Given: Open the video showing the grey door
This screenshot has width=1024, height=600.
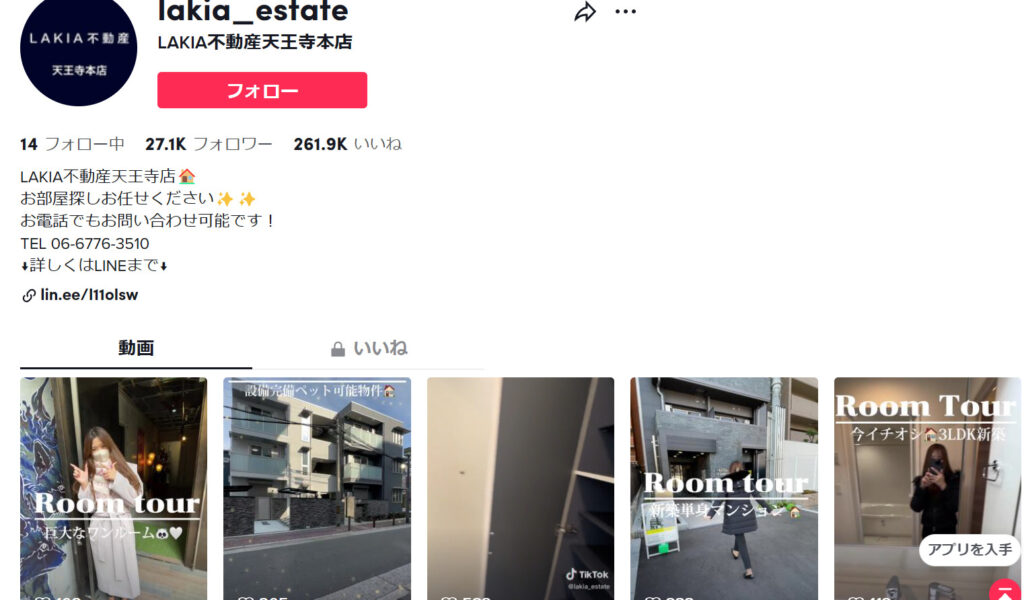Looking at the screenshot, I should (x=520, y=488).
